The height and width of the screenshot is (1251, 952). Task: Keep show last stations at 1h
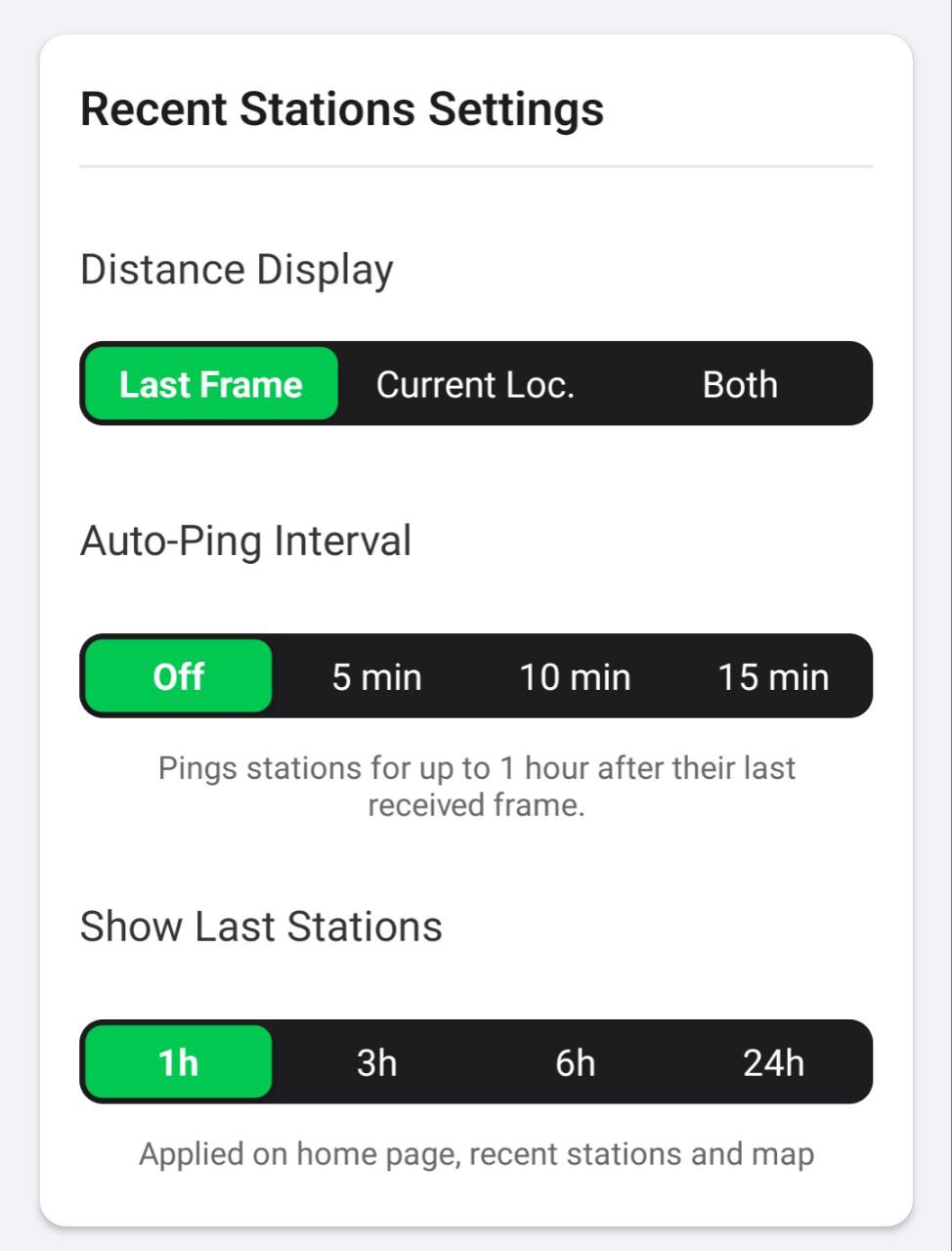177,1062
